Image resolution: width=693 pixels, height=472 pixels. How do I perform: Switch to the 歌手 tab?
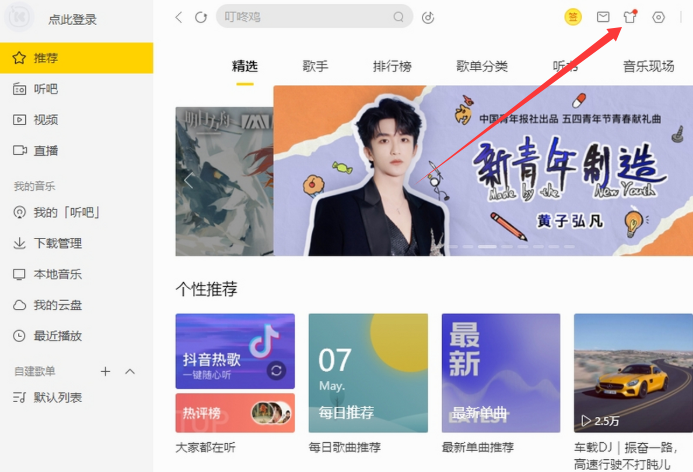[315, 66]
